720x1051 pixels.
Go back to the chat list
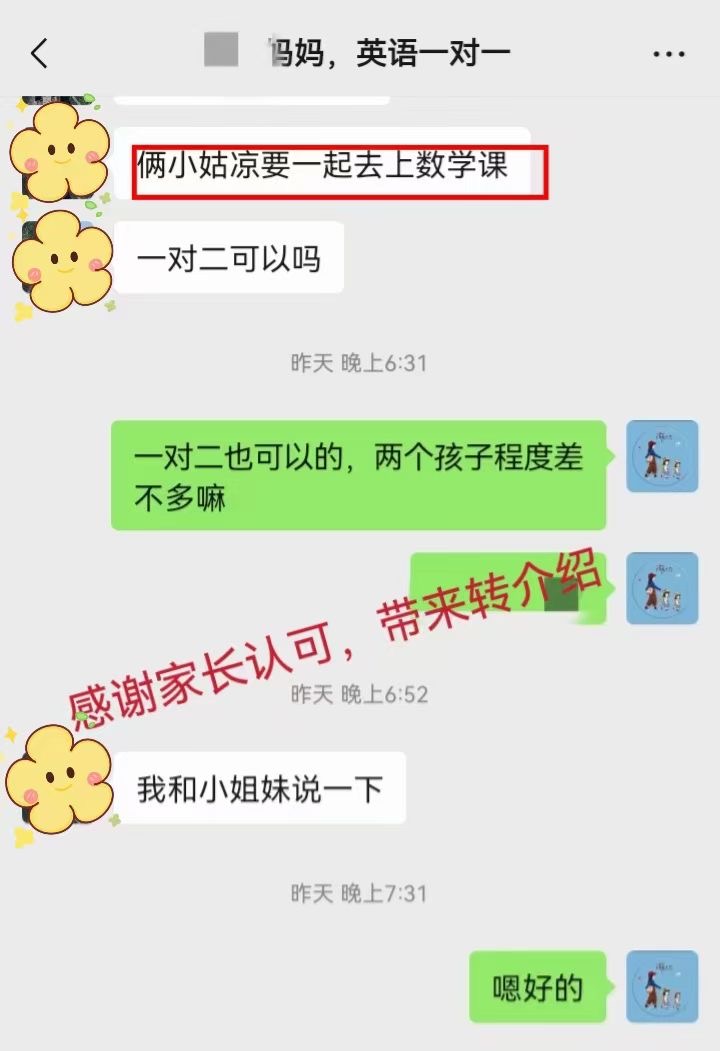[39, 54]
